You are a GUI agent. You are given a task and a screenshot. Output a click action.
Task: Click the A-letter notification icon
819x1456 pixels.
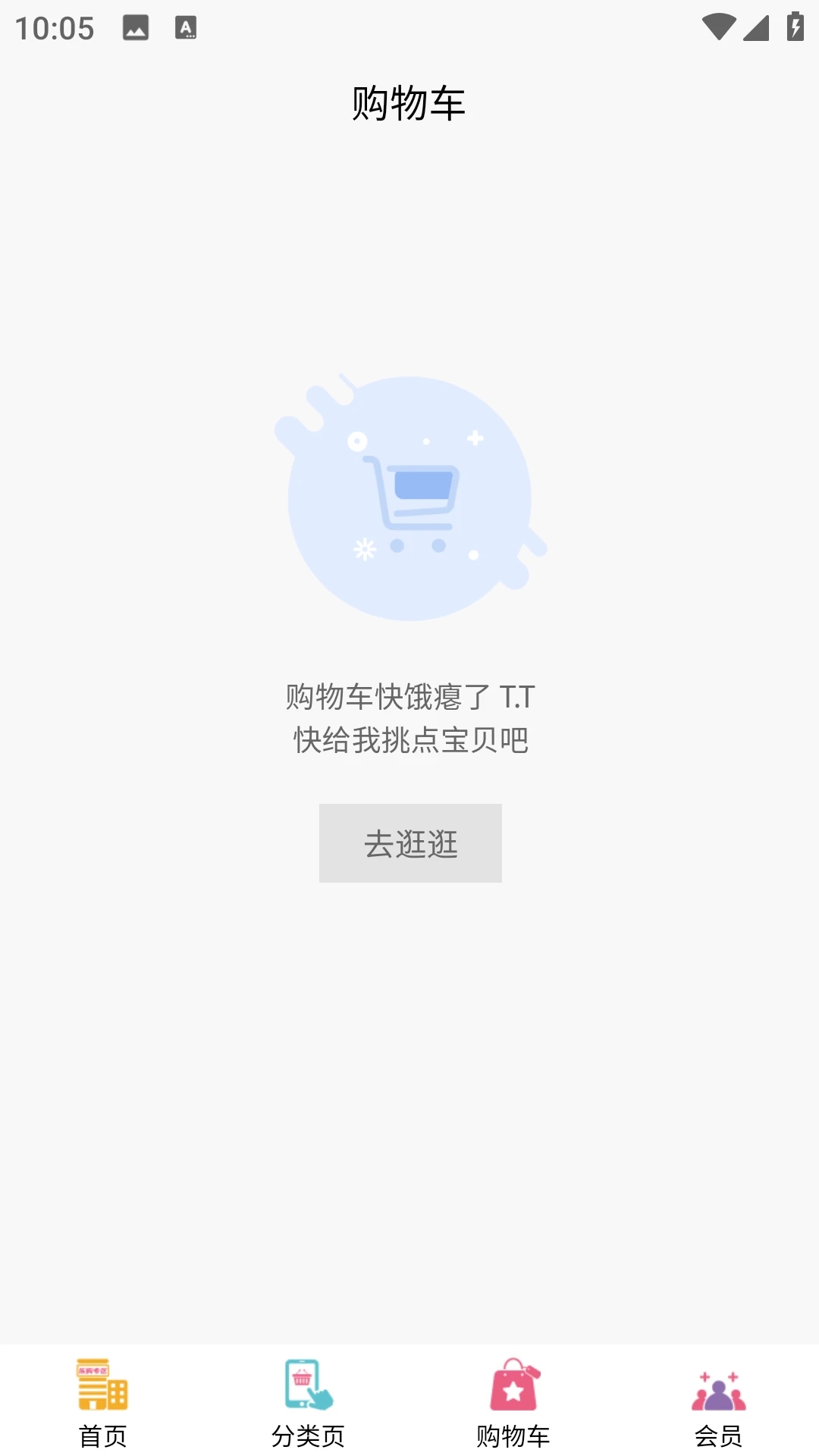coord(185,28)
